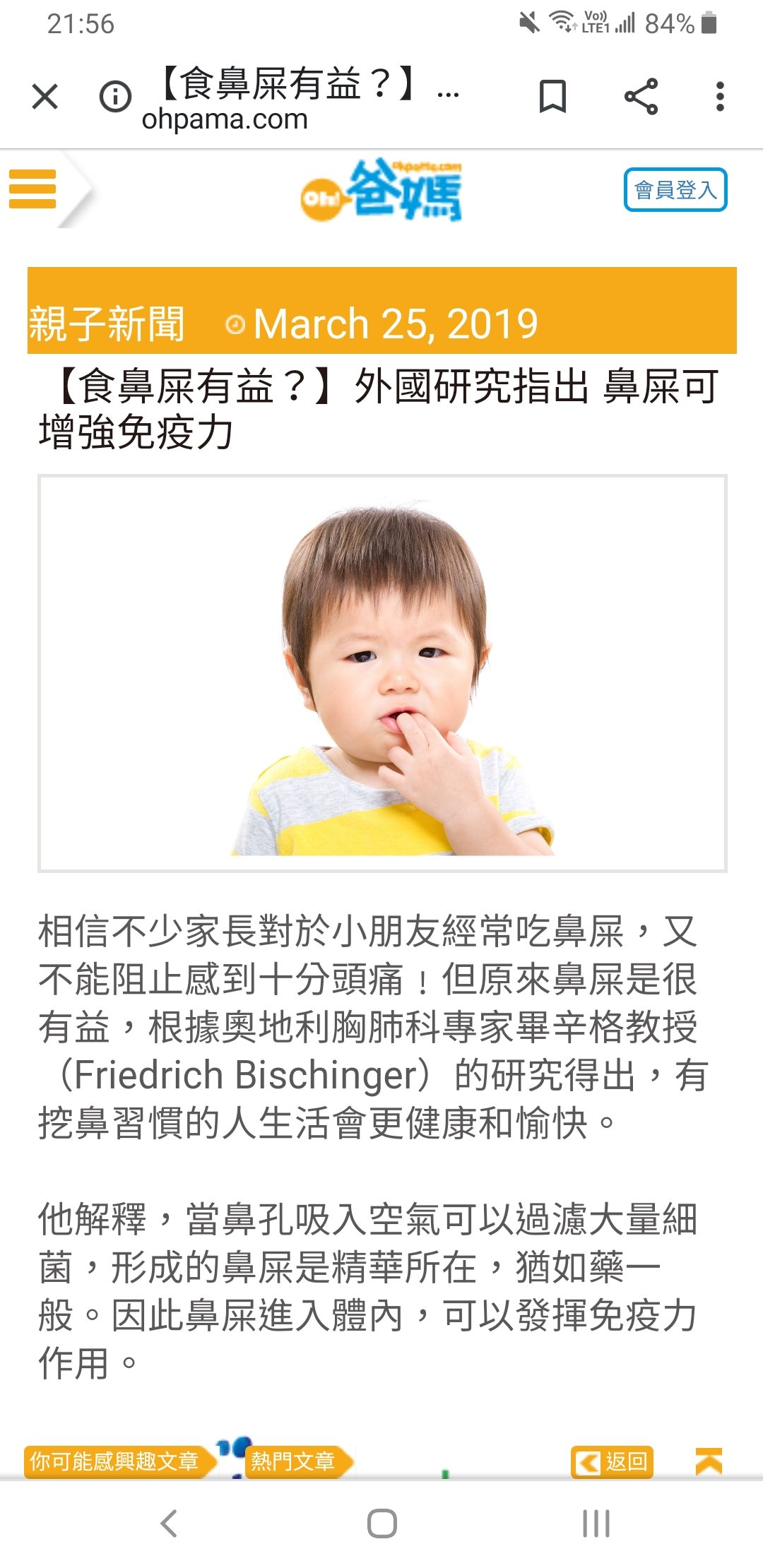Jump to top with orange arrow
Image resolution: width=763 pixels, height=1568 pixels.
pos(709,1461)
